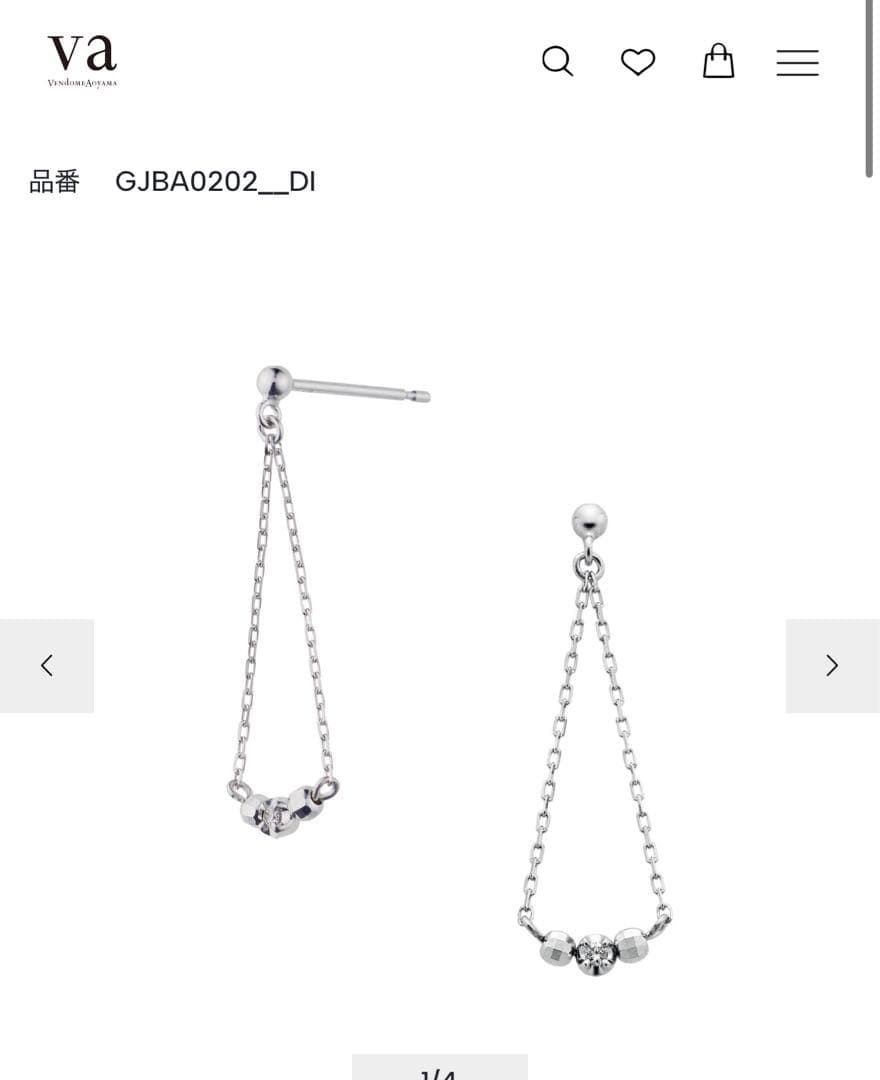Advance to next product photo with right chevron
The width and height of the screenshot is (880, 1080).
pos(832,664)
